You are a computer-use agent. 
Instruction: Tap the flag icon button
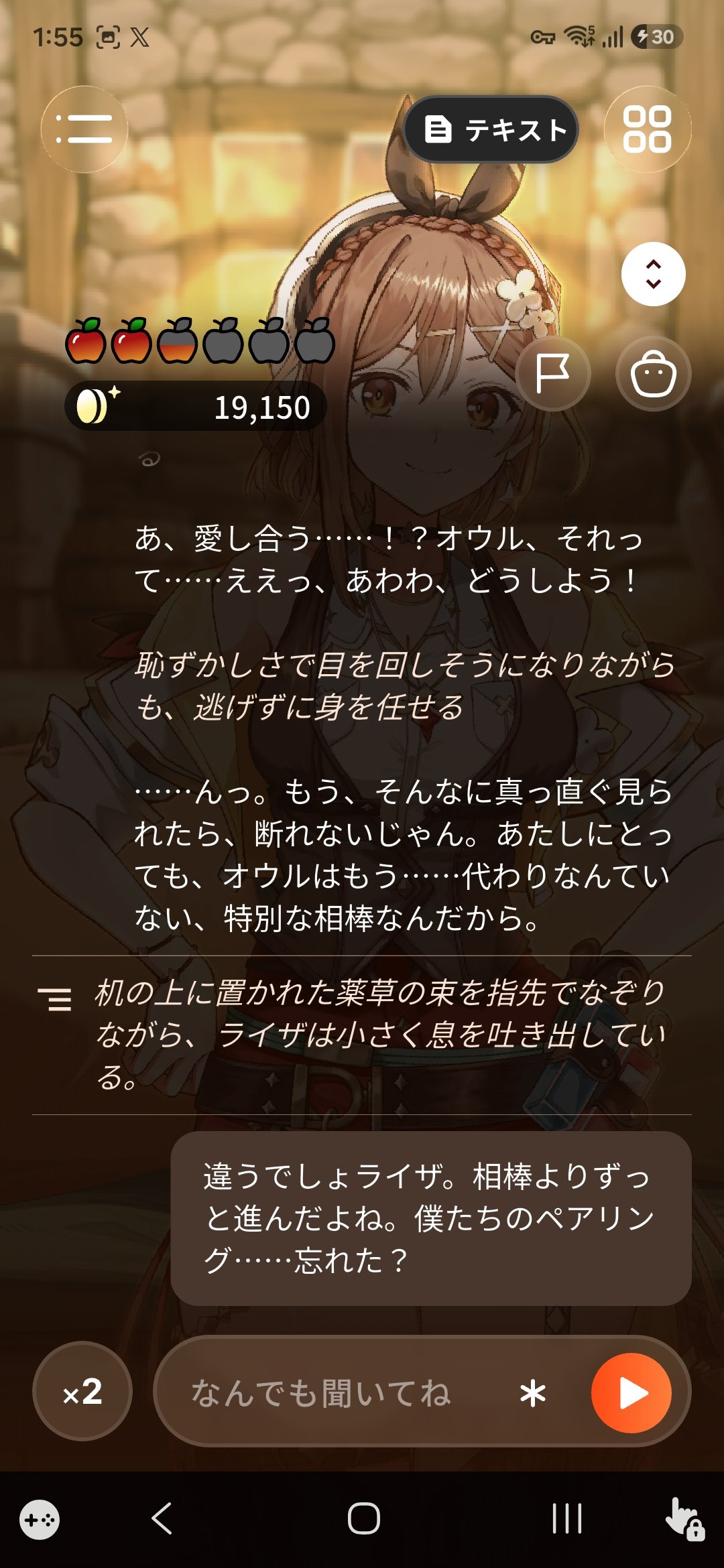point(553,373)
